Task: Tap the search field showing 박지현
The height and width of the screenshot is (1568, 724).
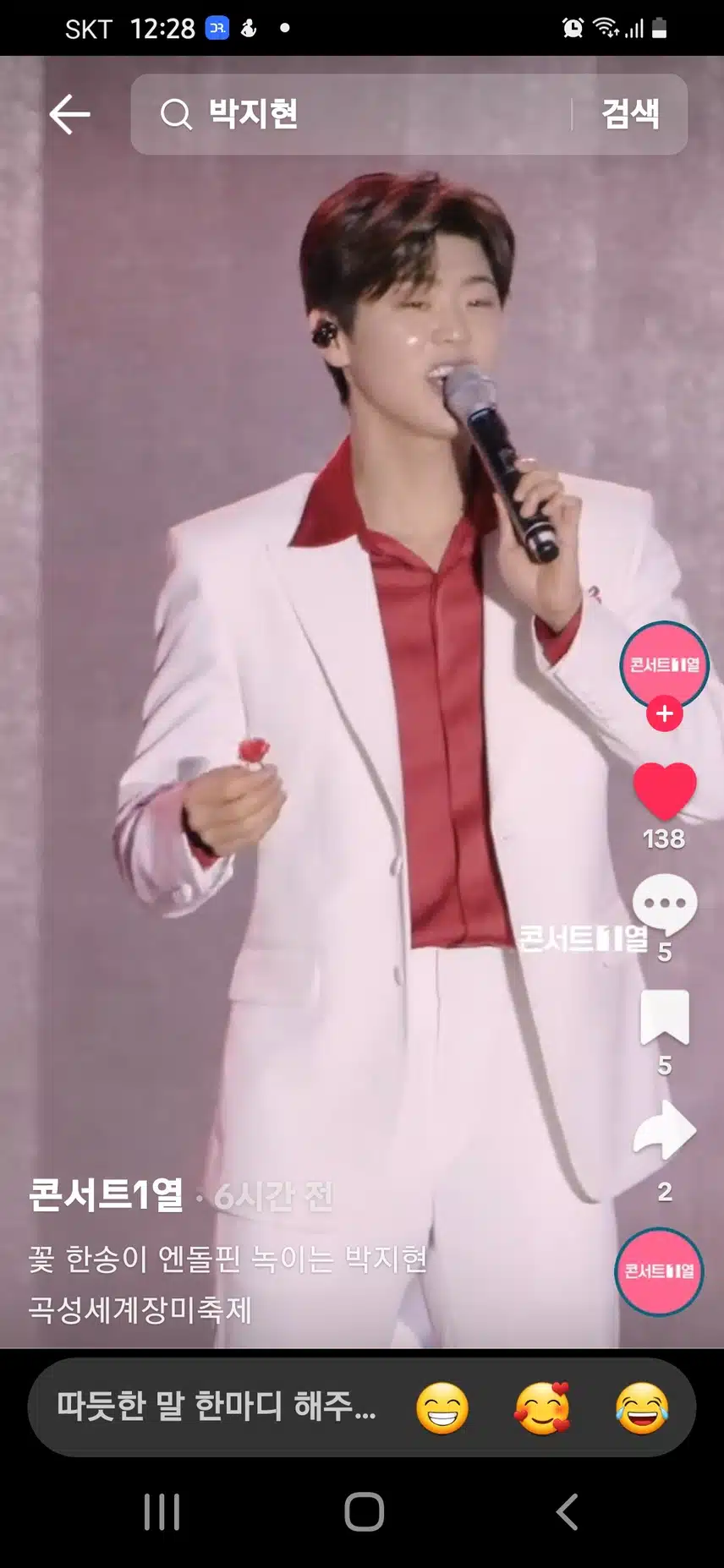Action: pos(355,114)
